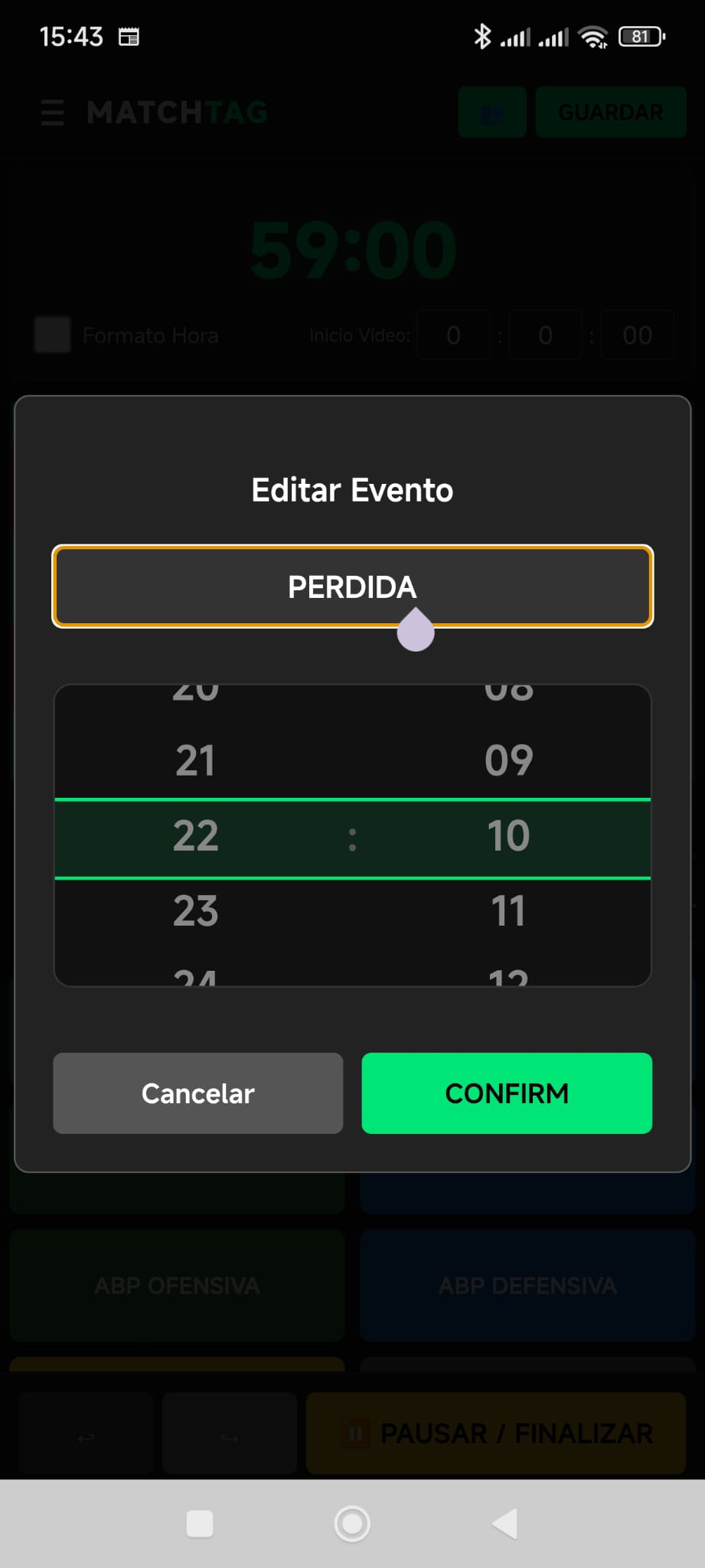
Task: Enable the Formato Hora checkbox
Action: [51, 335]
